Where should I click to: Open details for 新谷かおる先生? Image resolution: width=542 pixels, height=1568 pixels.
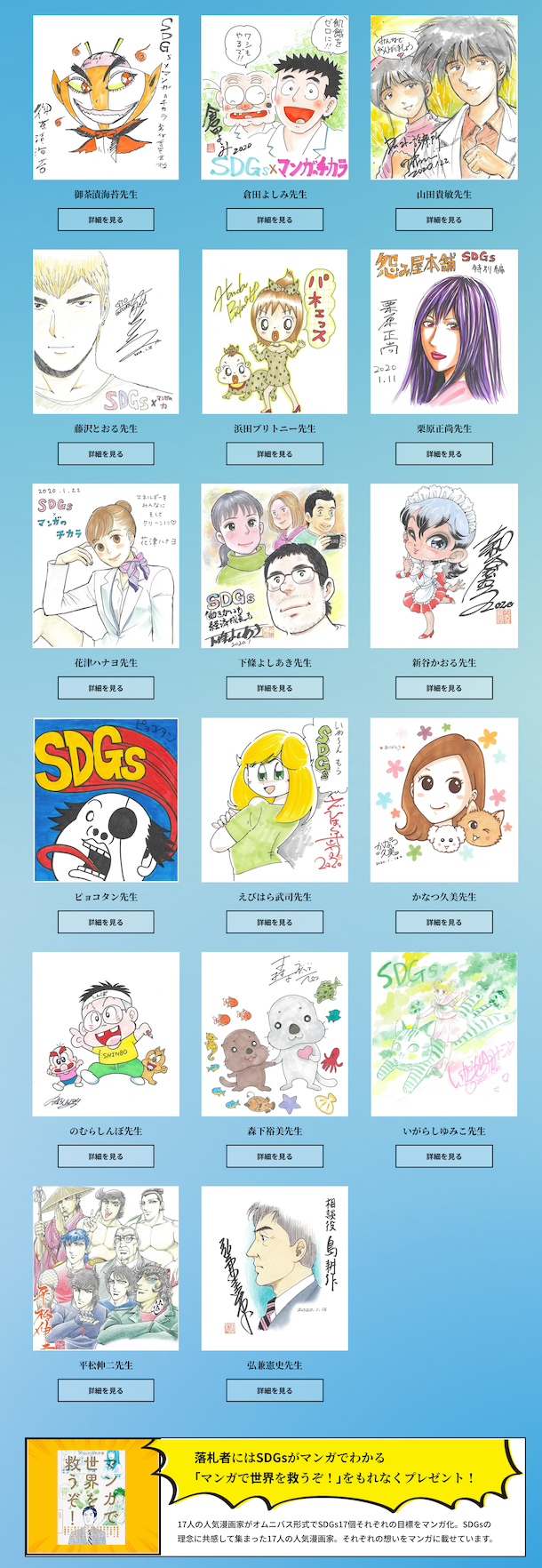pyautogui.click(x=443, y=688)
